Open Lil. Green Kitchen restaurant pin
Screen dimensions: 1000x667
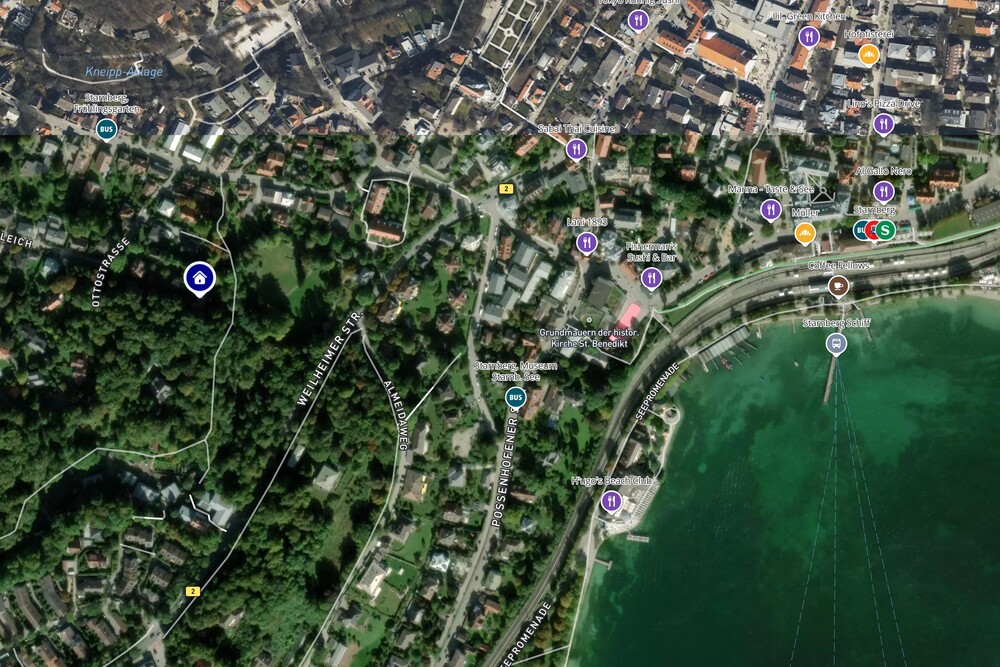click(809, 37)
